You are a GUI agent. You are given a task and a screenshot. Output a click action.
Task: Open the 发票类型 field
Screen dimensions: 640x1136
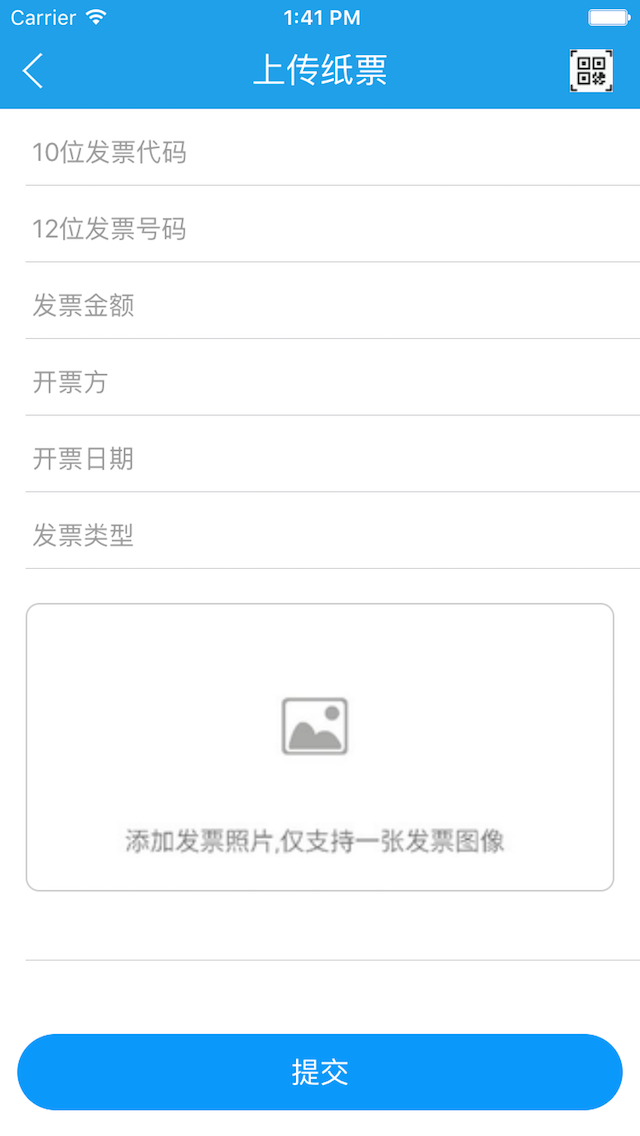pyautogui.click(x=330, y=536)
